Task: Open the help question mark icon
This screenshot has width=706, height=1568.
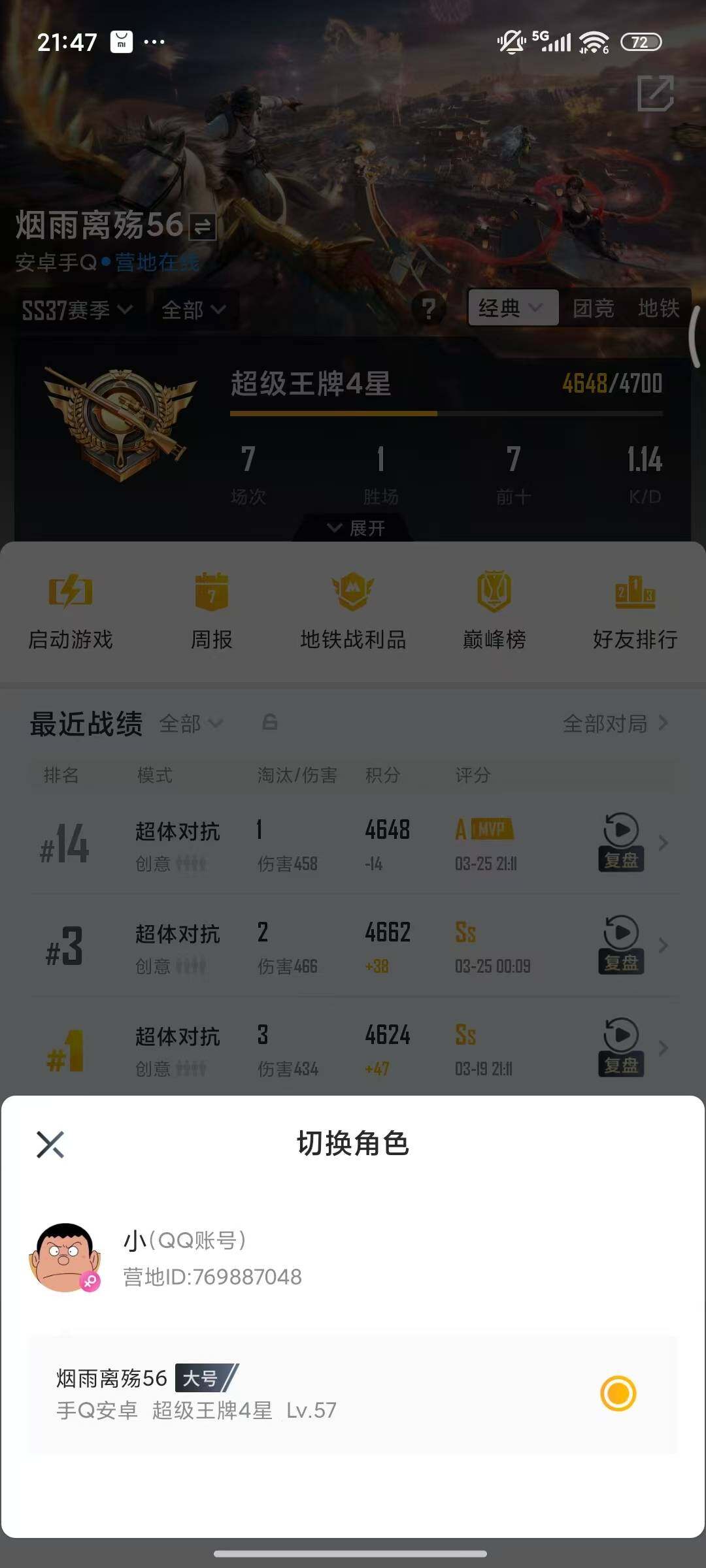Action: click(x=428, y=310)
